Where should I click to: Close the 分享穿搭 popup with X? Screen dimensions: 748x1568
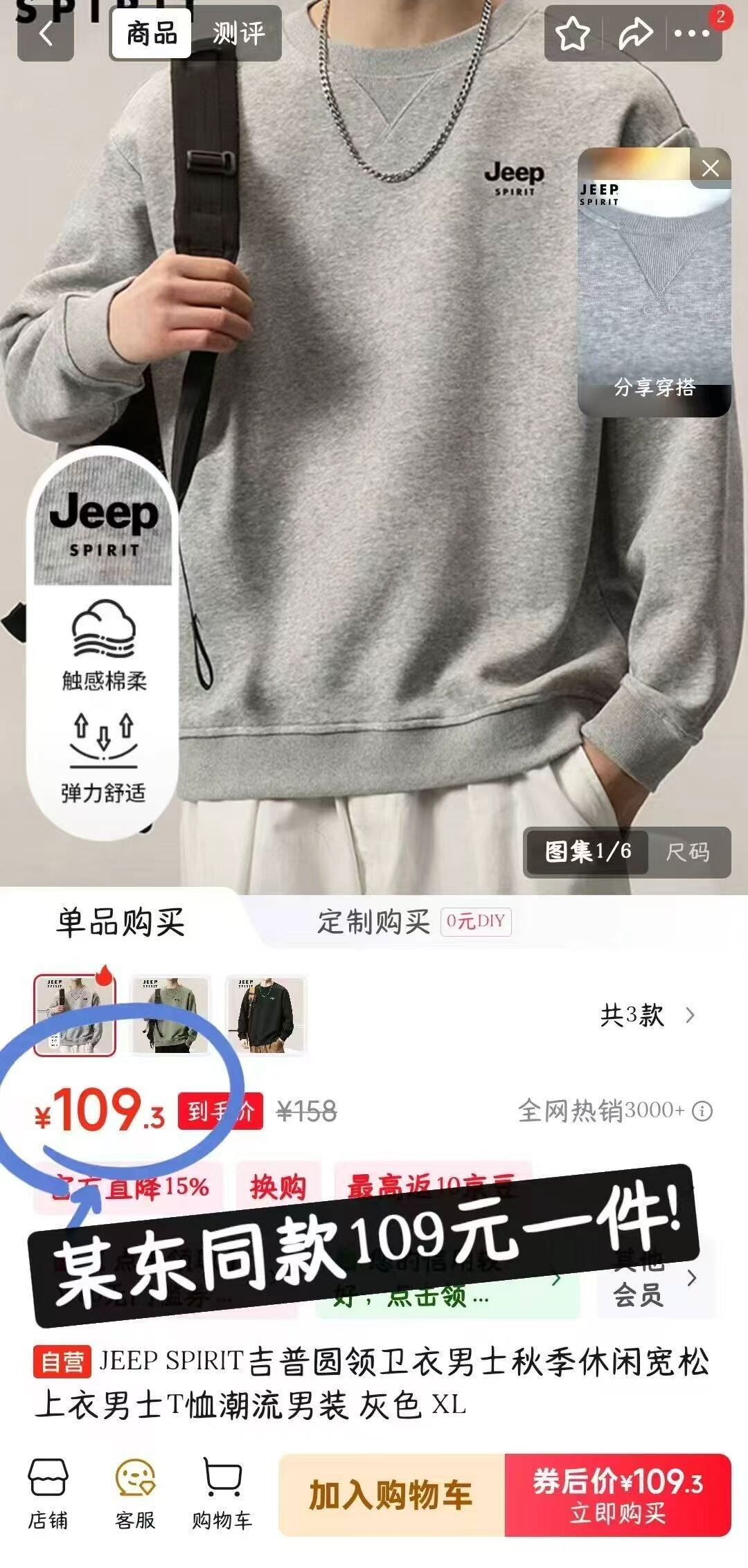point(709,168)
